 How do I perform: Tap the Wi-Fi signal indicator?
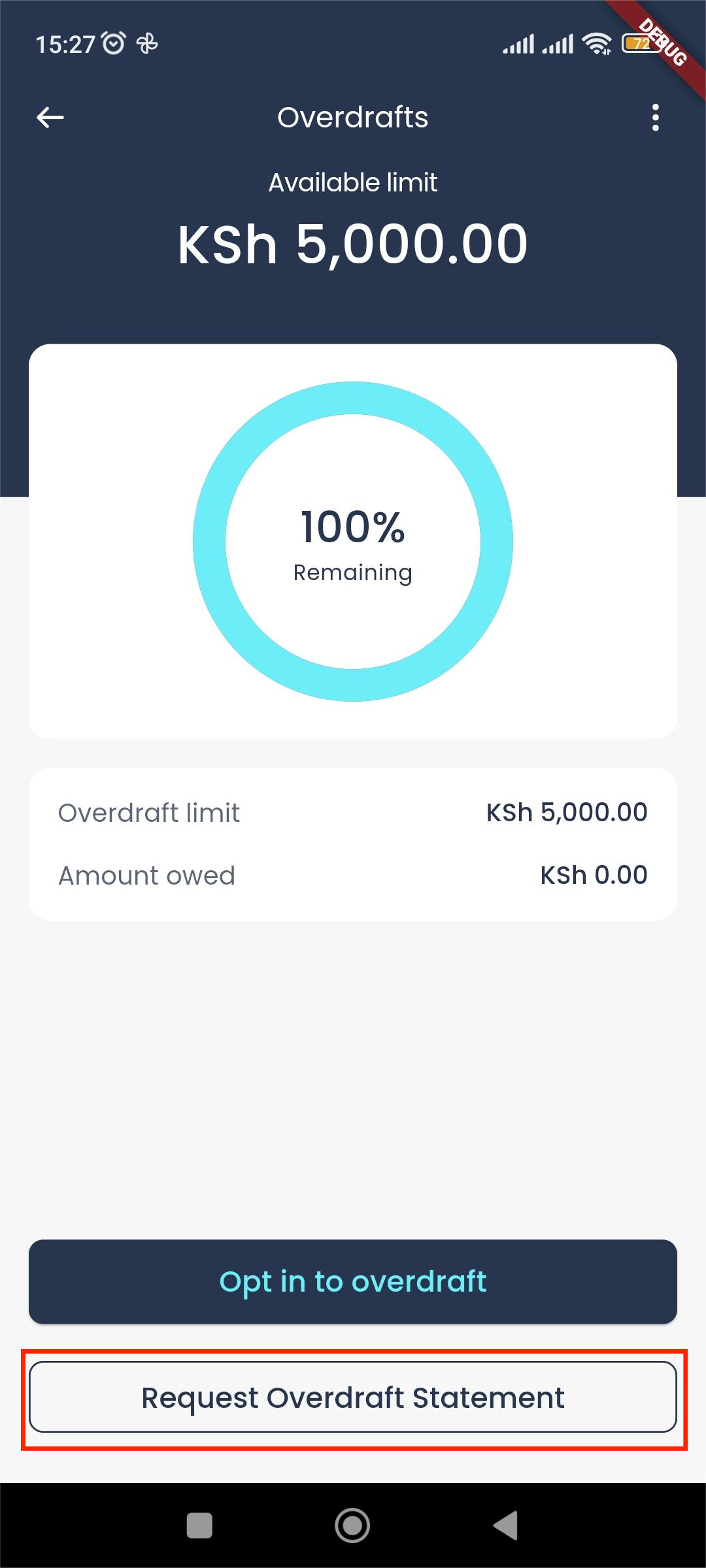(x=597, y=43)
